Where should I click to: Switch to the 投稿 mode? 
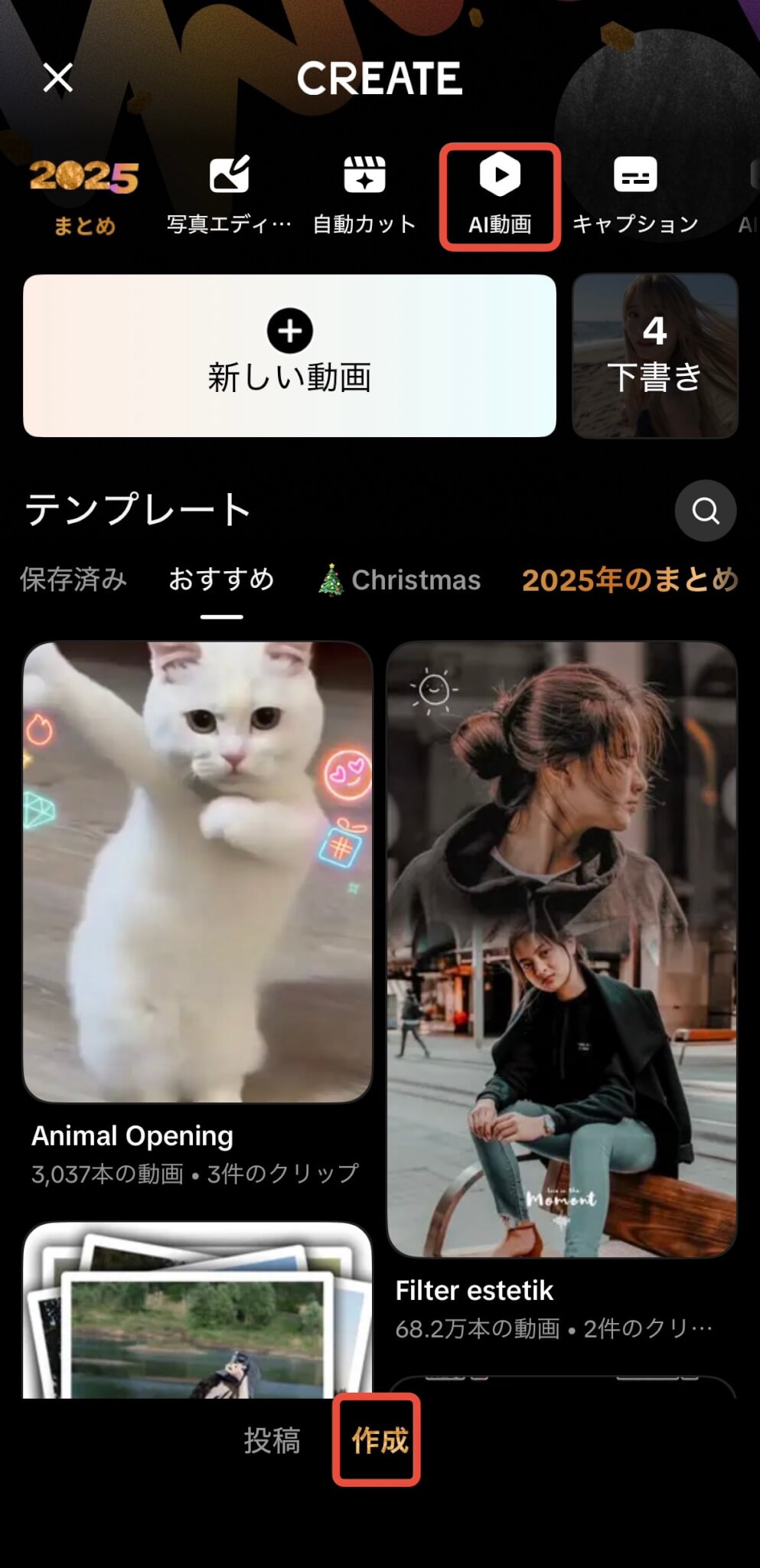coord(272,1440)
